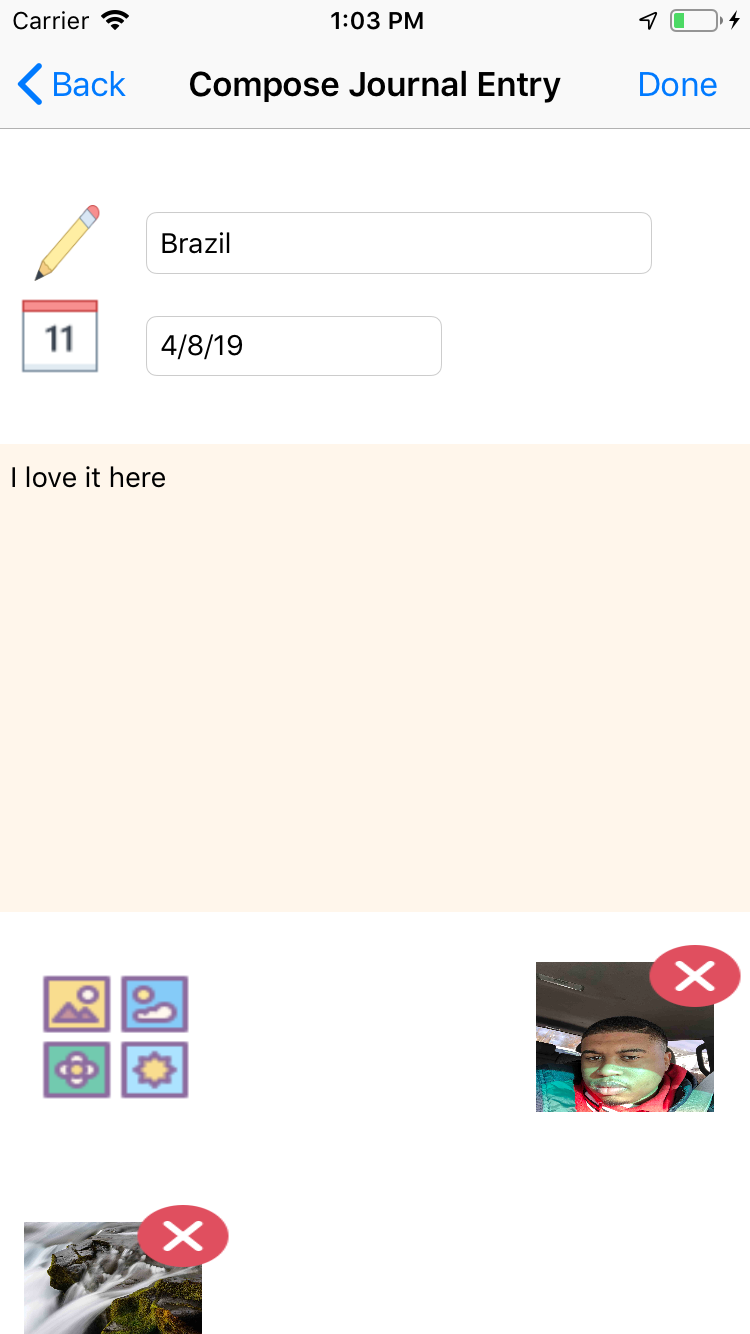Change the date field showing 4/8/19

coord(293,346)
